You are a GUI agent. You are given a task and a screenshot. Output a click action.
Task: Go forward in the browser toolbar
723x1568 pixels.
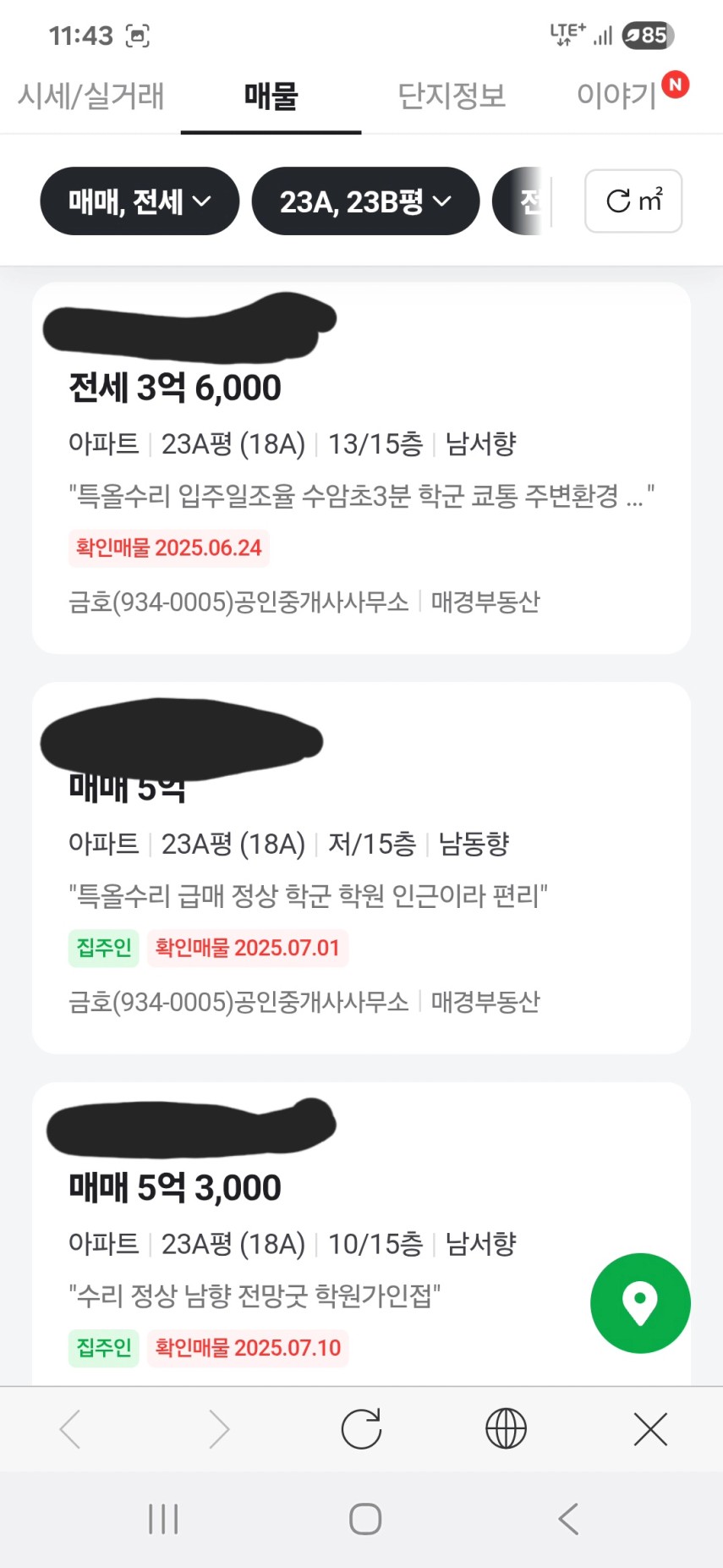(218, 1429)
